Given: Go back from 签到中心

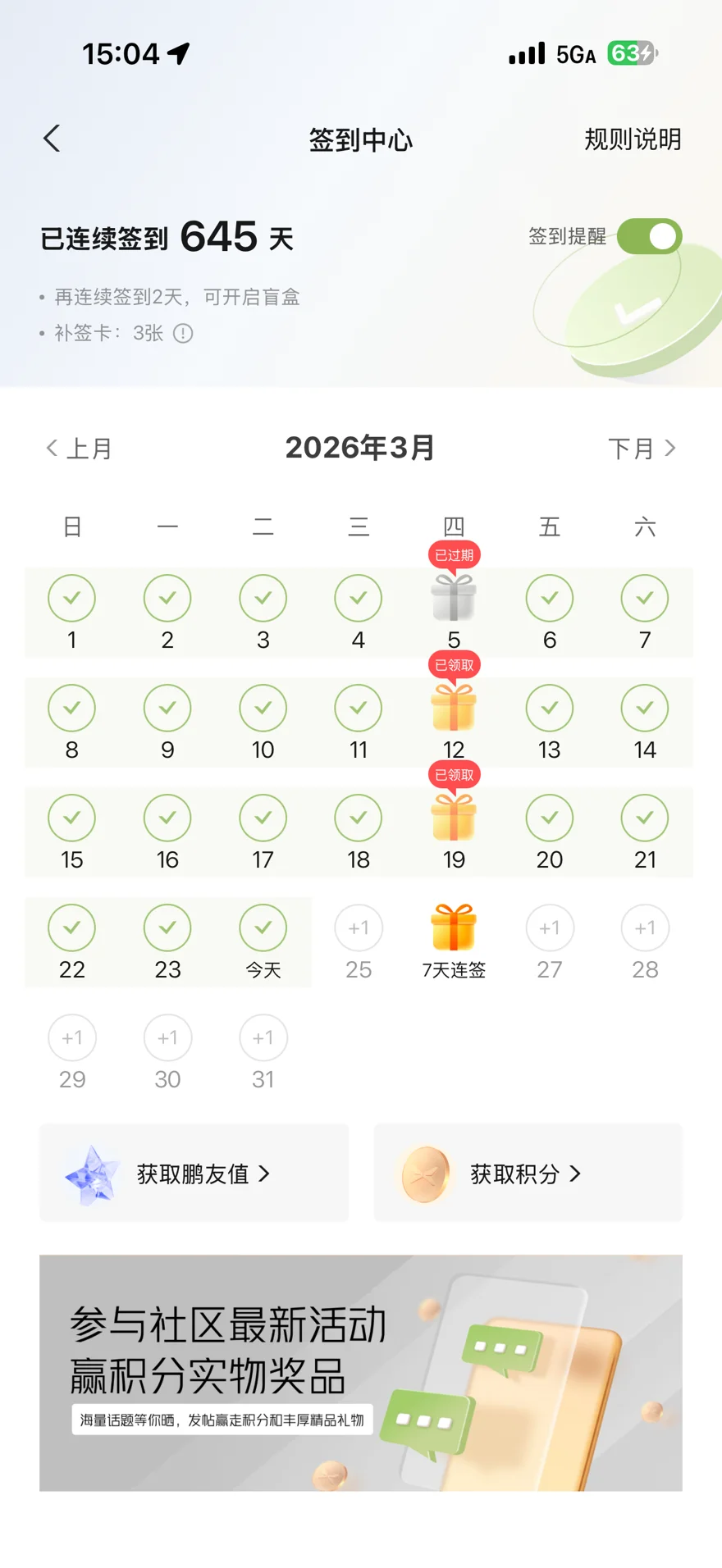Looking at the screenshot, I should [x=52, y=139].
